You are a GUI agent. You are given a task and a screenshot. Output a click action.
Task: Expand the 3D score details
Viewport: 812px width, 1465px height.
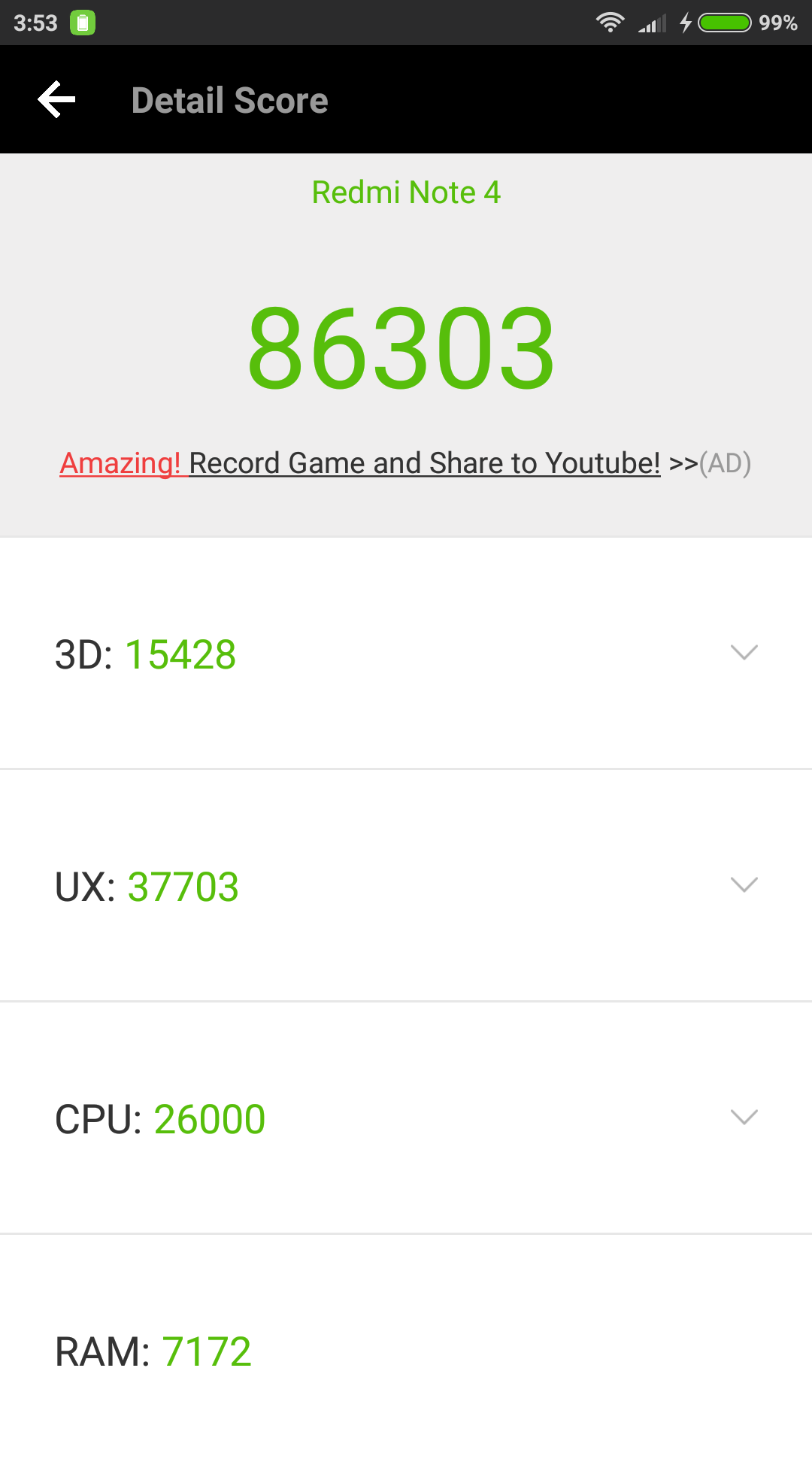pyautogui.click(x=744, y=653)
